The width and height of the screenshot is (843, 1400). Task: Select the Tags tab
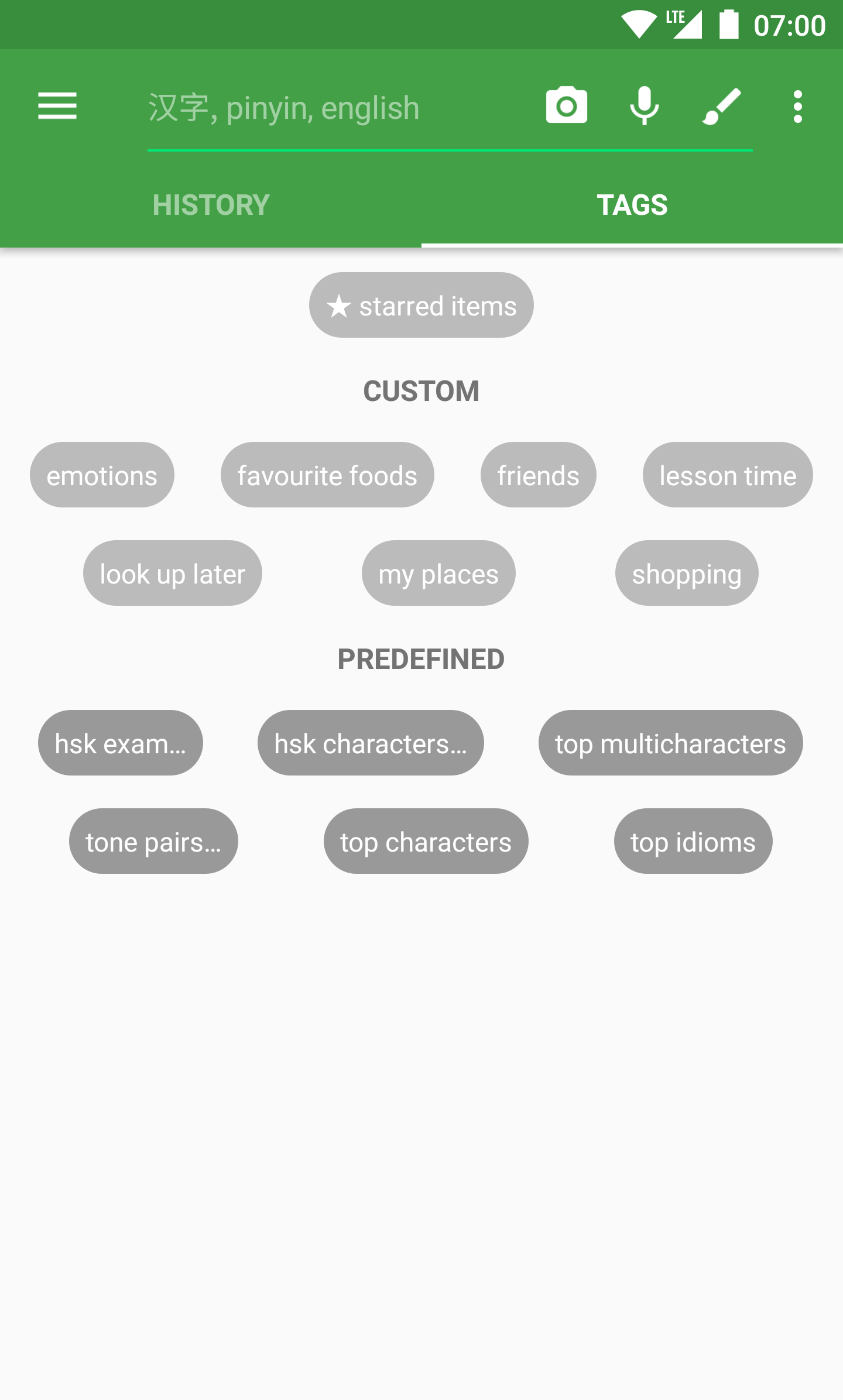pyautogui.click(x=632, y=205)
